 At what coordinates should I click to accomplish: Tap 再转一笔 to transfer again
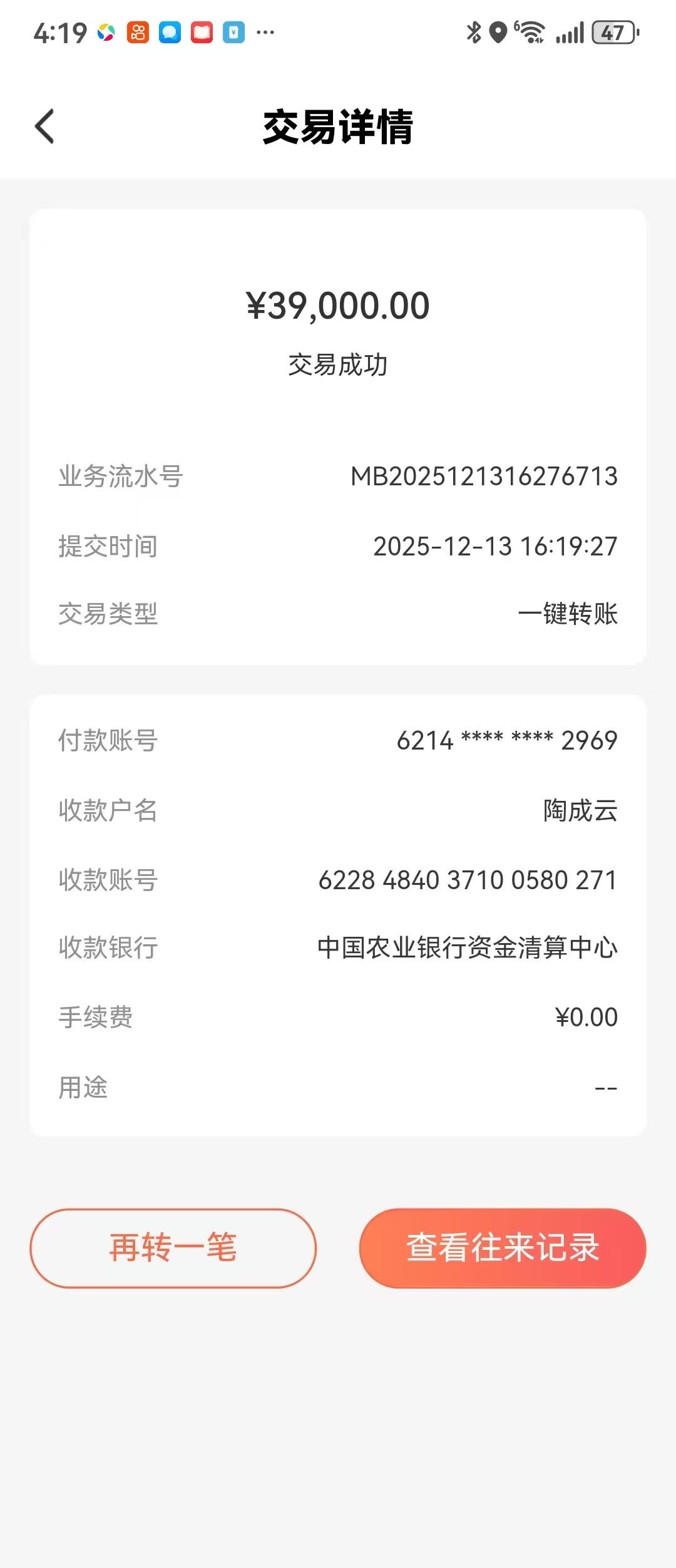(x=173, y=1247)
